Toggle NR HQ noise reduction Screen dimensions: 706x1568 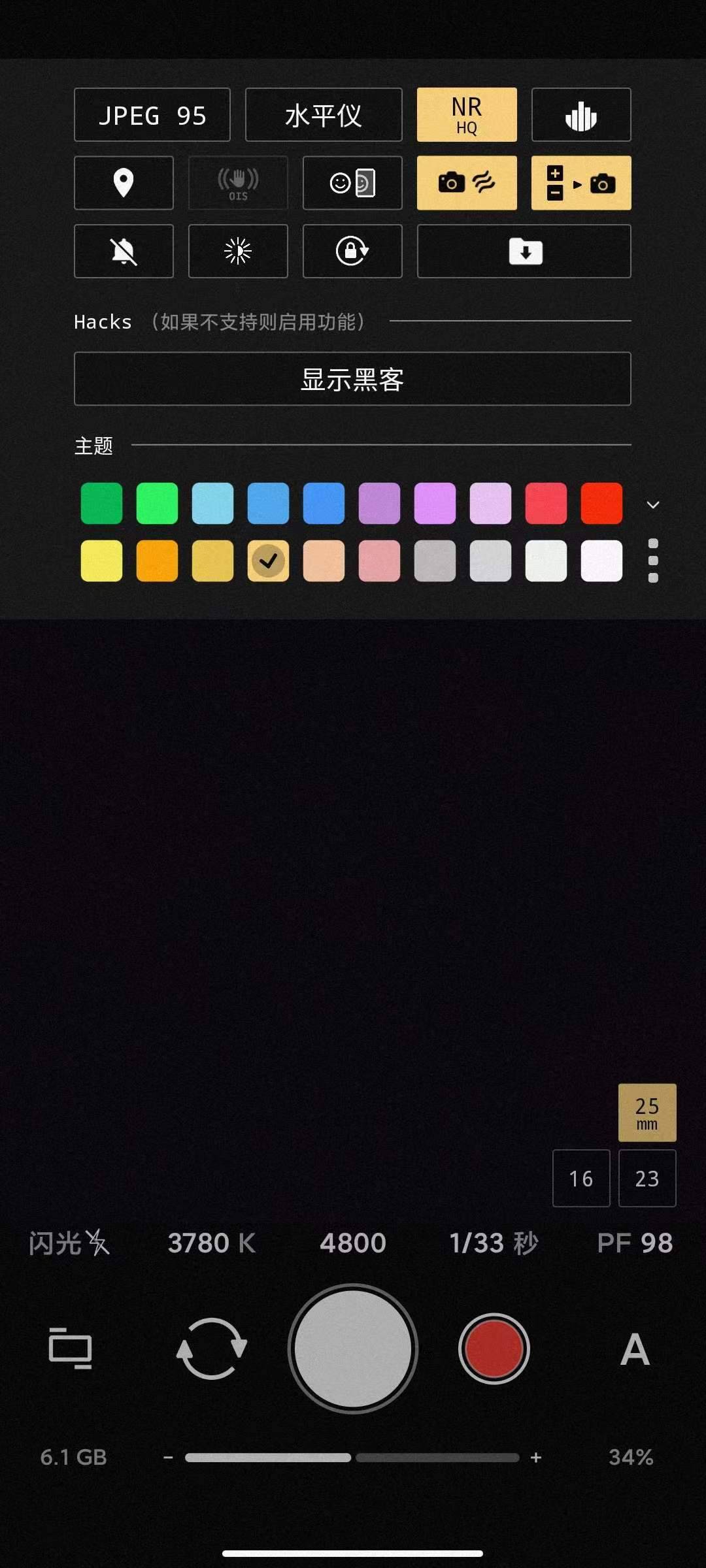coord(467,115)
